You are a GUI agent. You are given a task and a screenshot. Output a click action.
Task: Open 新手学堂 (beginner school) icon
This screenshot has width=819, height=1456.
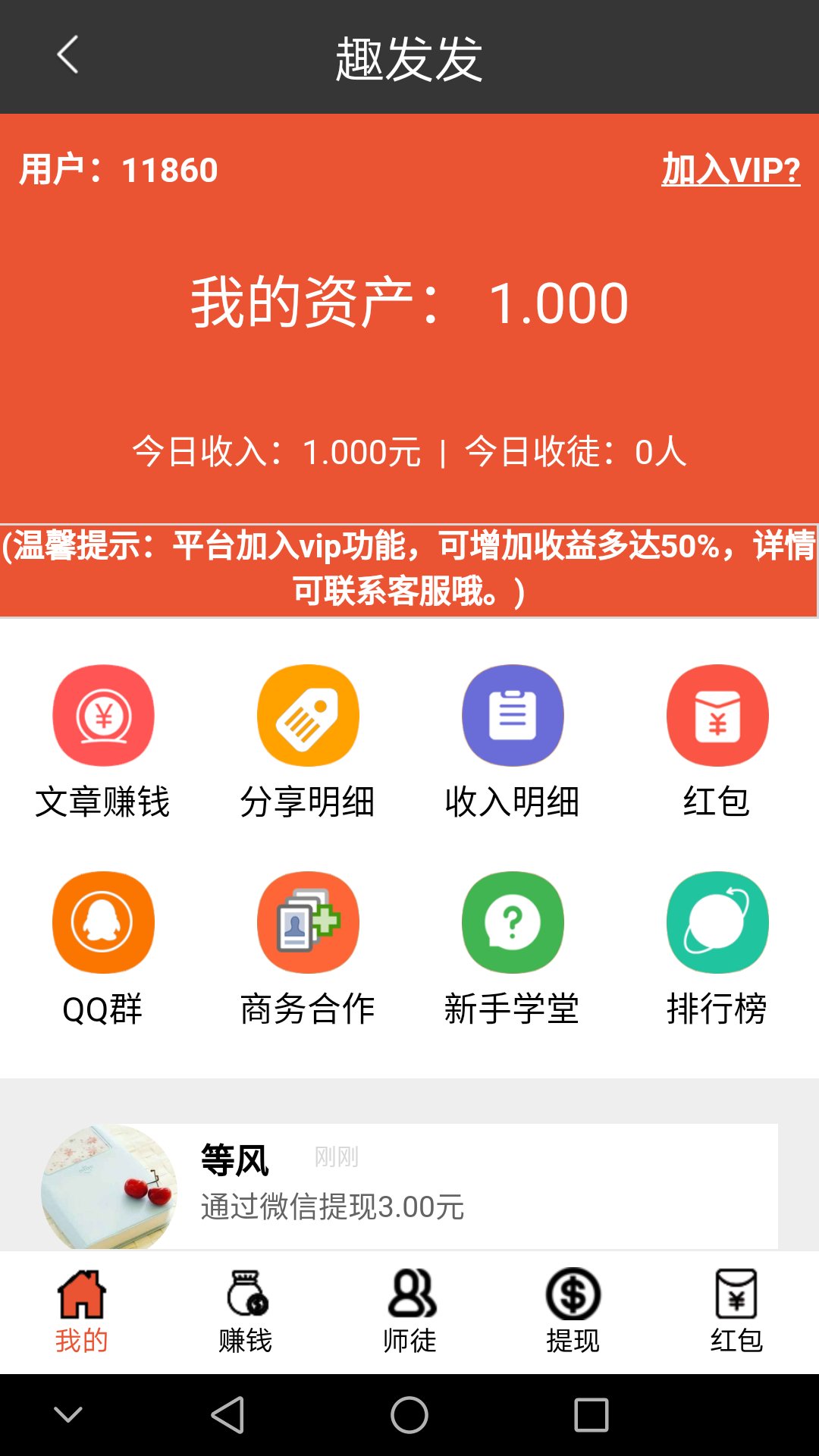[512, 921]
